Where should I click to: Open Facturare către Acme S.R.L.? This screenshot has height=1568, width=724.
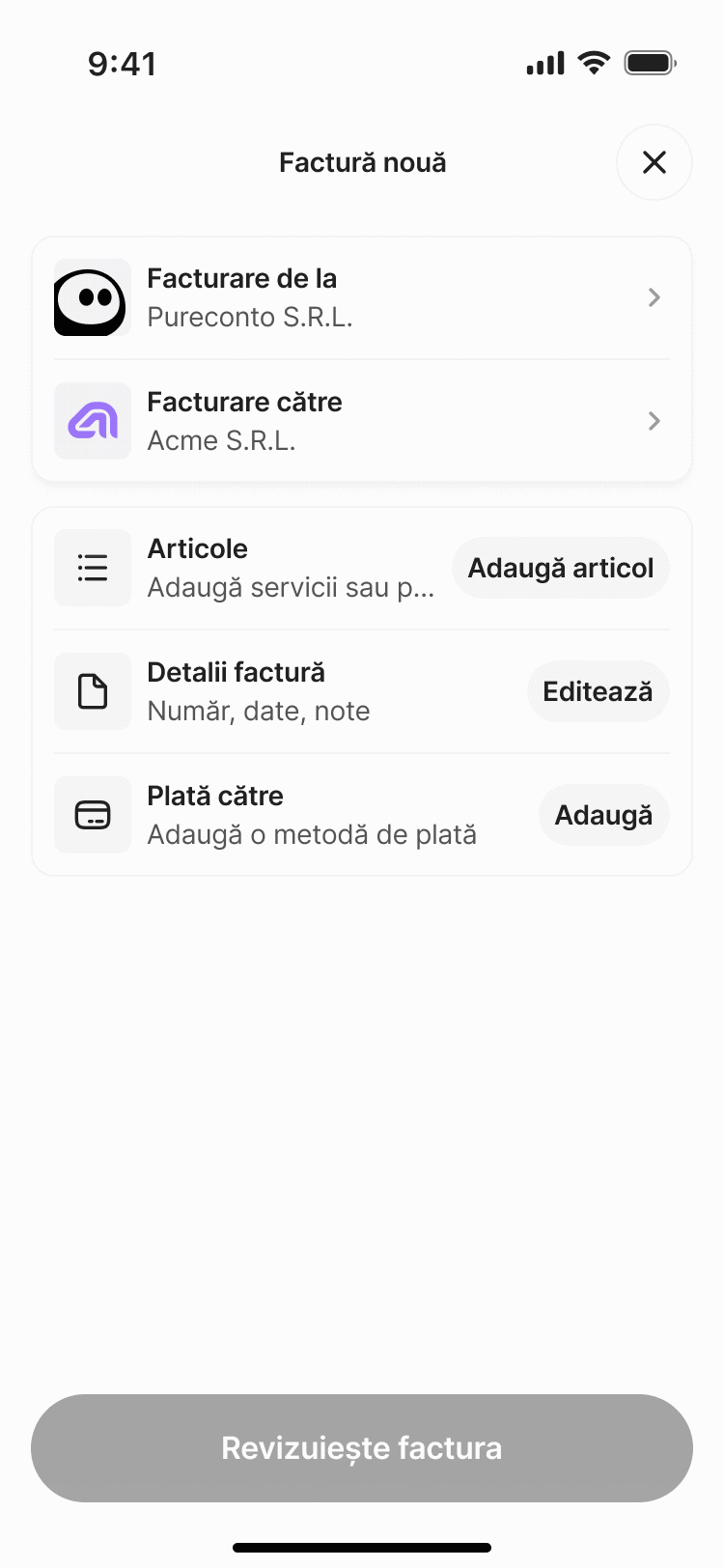coord(362,421)
